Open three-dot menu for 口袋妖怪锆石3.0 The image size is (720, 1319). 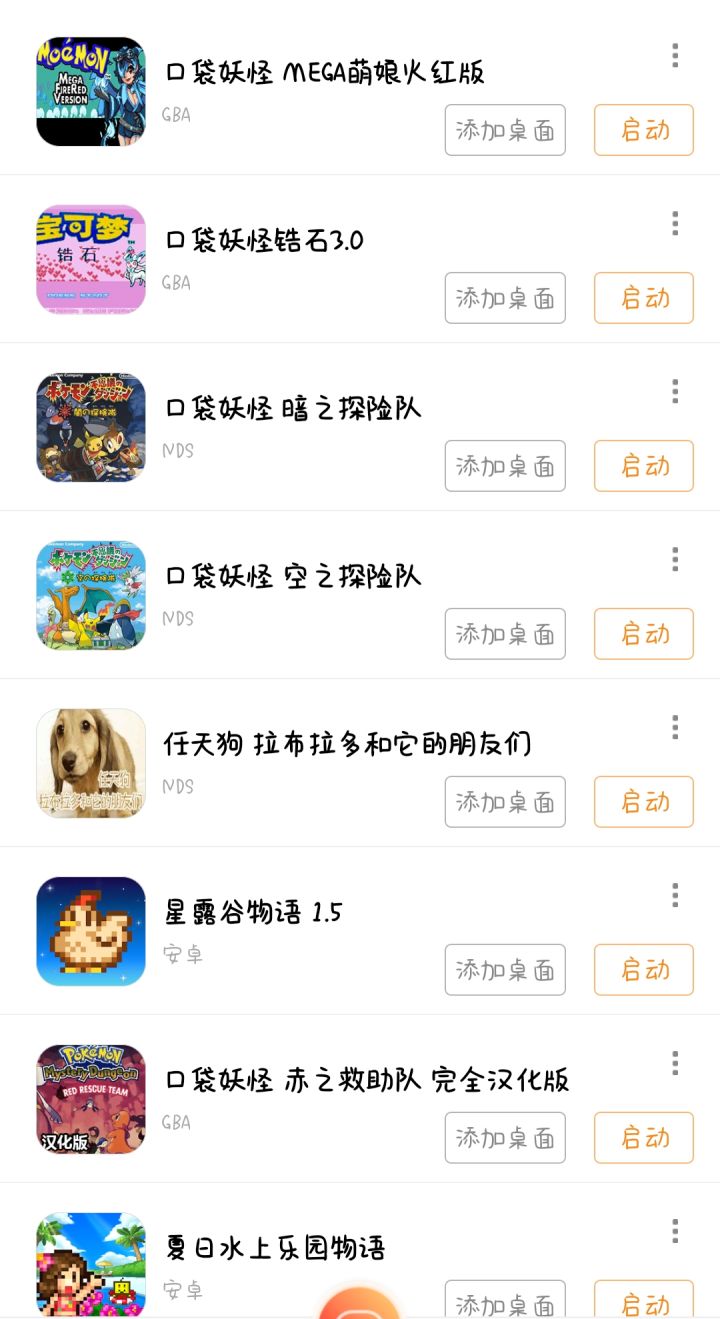point(675,225)
